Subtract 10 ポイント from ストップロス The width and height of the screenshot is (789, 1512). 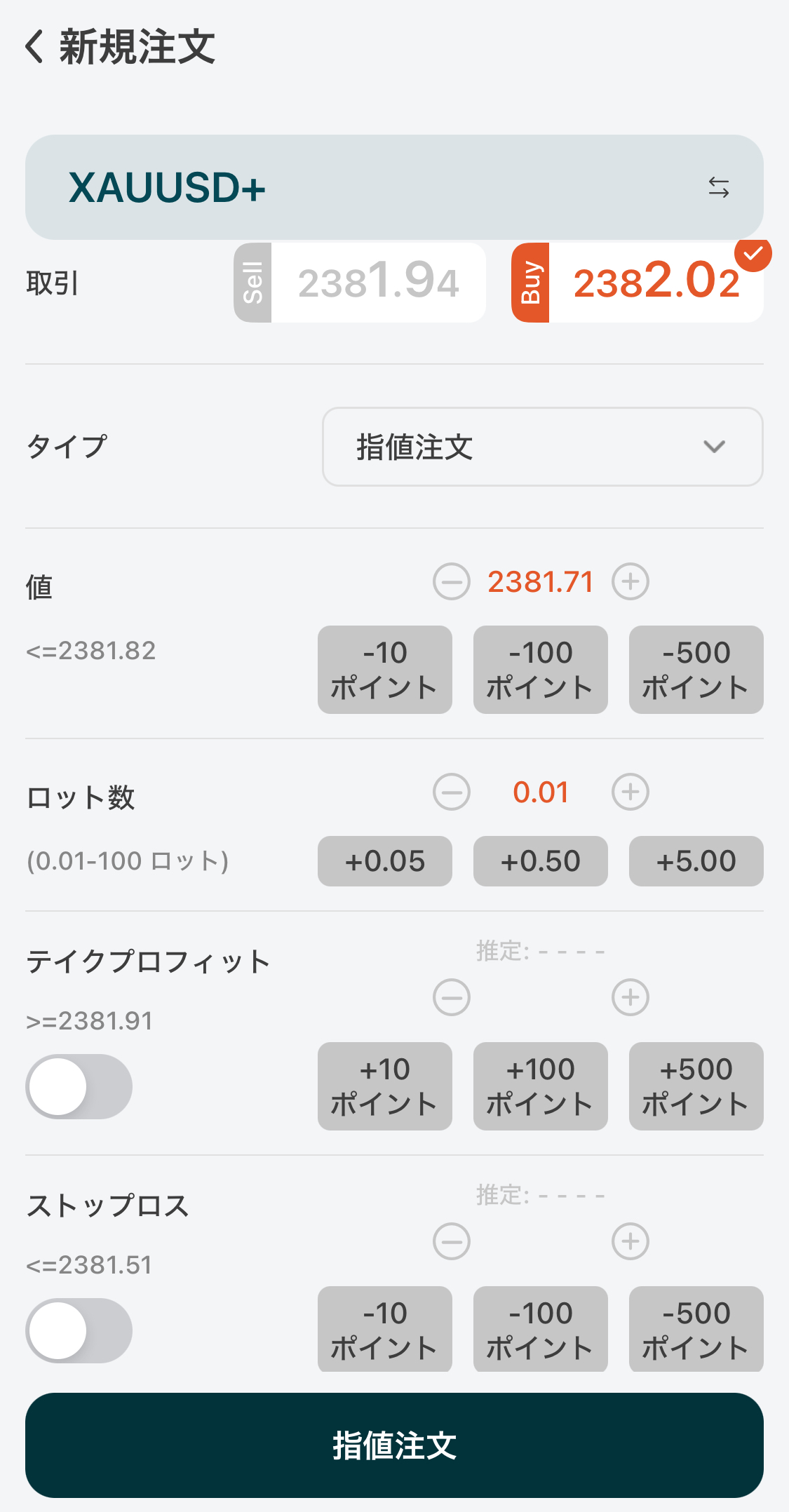coord(384,1329)
